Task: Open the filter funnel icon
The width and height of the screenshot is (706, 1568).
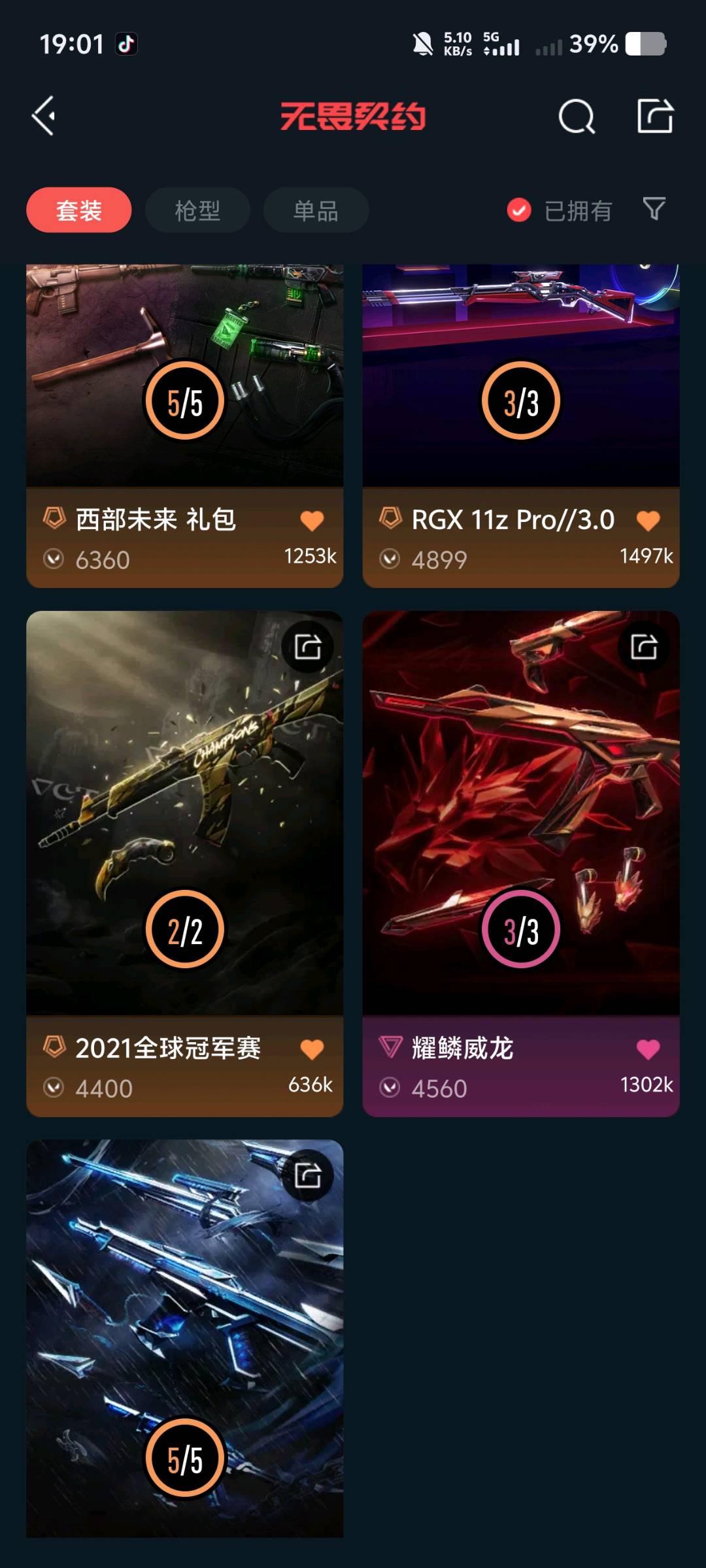Action: point(654,209)
